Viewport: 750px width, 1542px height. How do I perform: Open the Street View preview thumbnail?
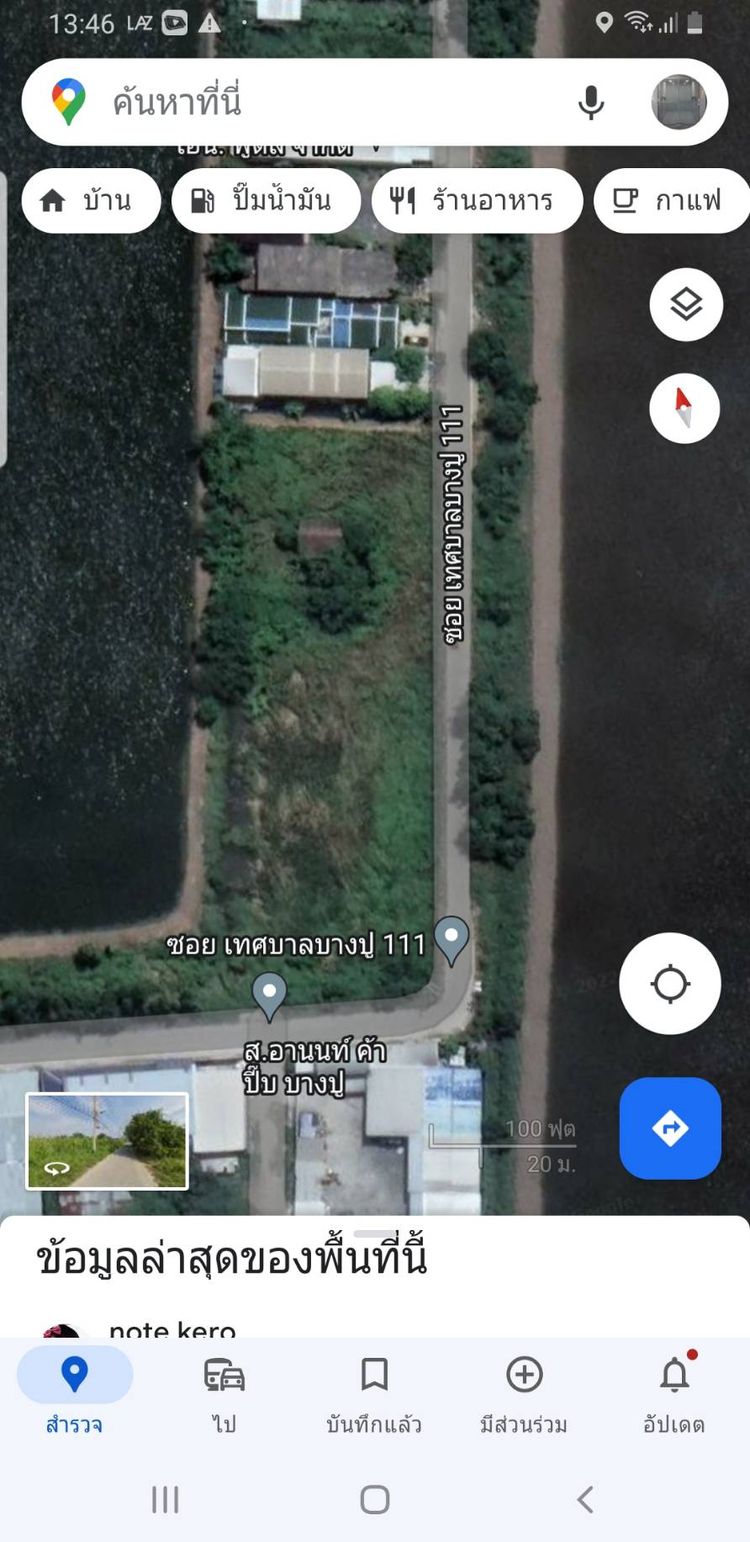[x=107, y=1141]
